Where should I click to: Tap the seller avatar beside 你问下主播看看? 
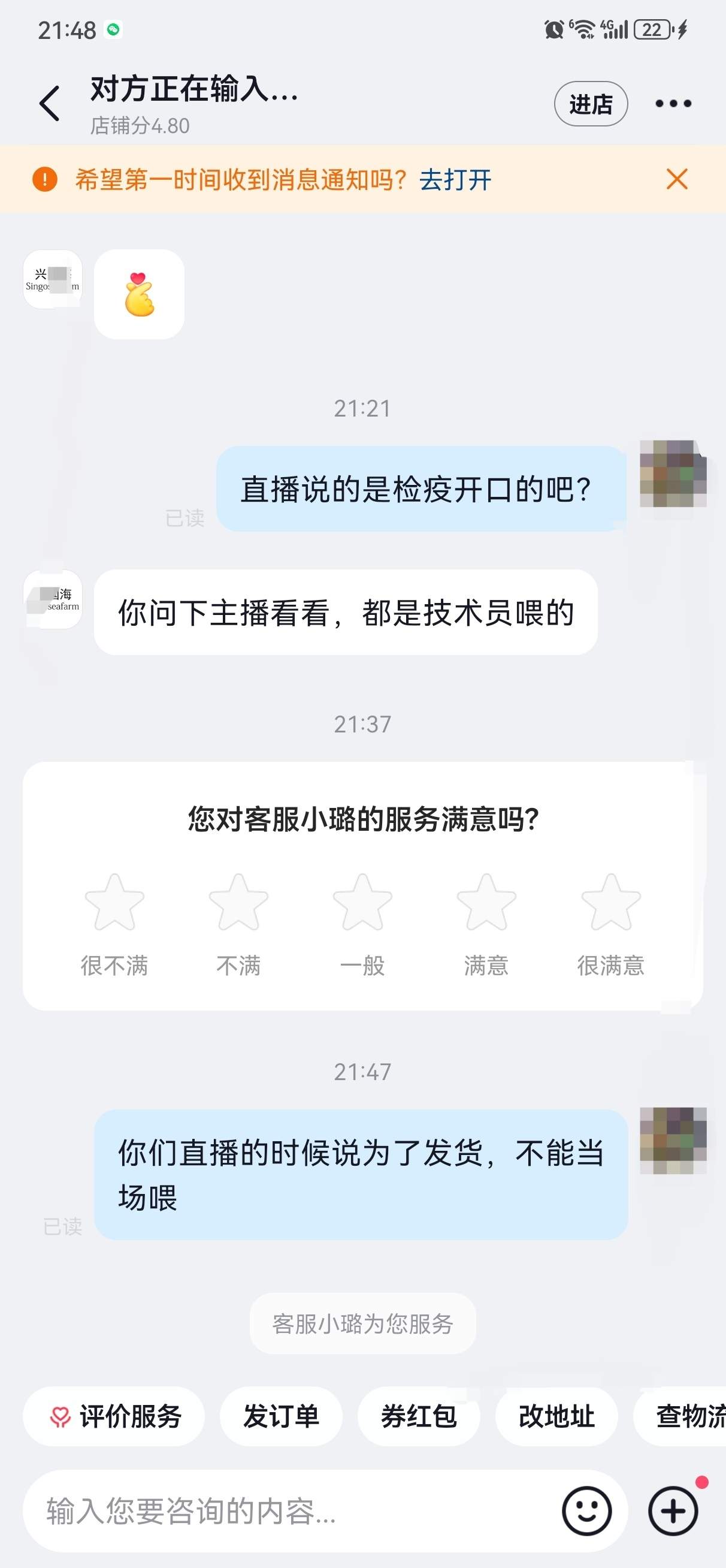[x=53, y=599]
